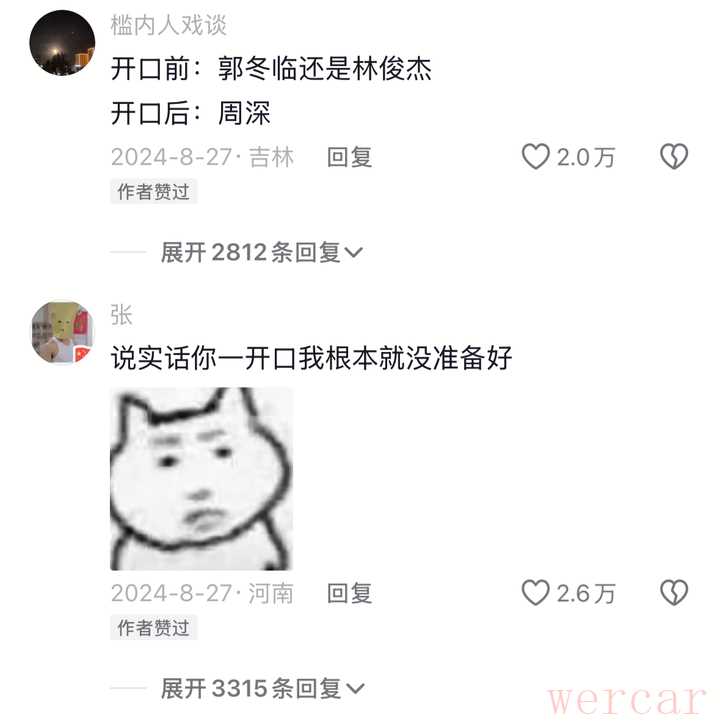Dislike the comment by 张
The image size is (720, 727).
[x=674, y=593]
